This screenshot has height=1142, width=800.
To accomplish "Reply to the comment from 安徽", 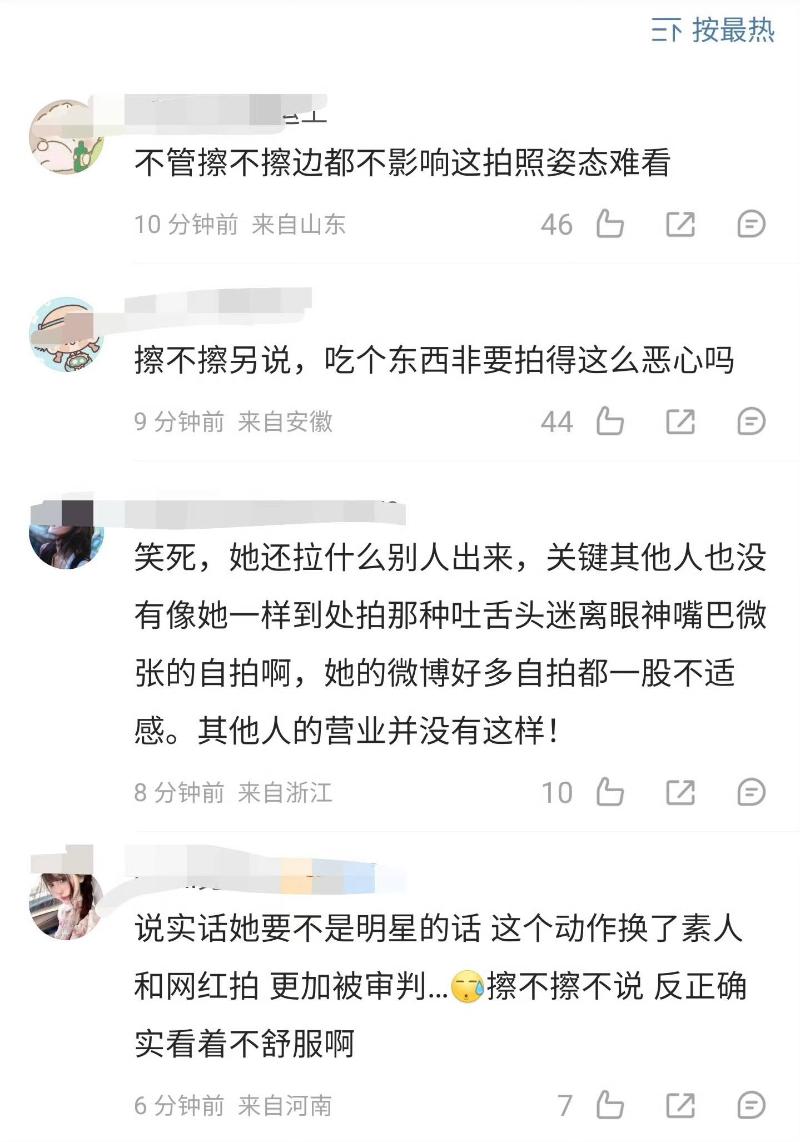I will (x=751, y=421).
